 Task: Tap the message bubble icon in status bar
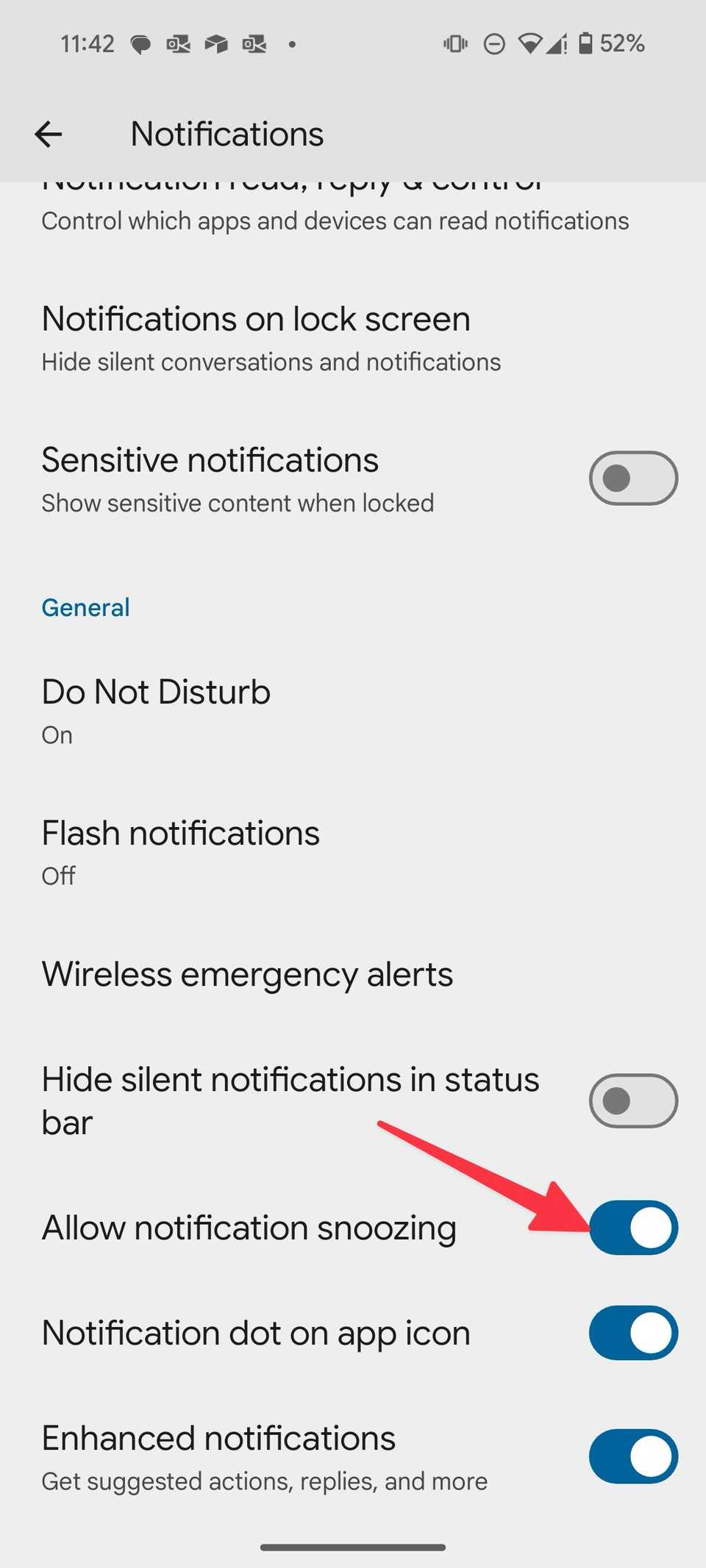[140, 44]
